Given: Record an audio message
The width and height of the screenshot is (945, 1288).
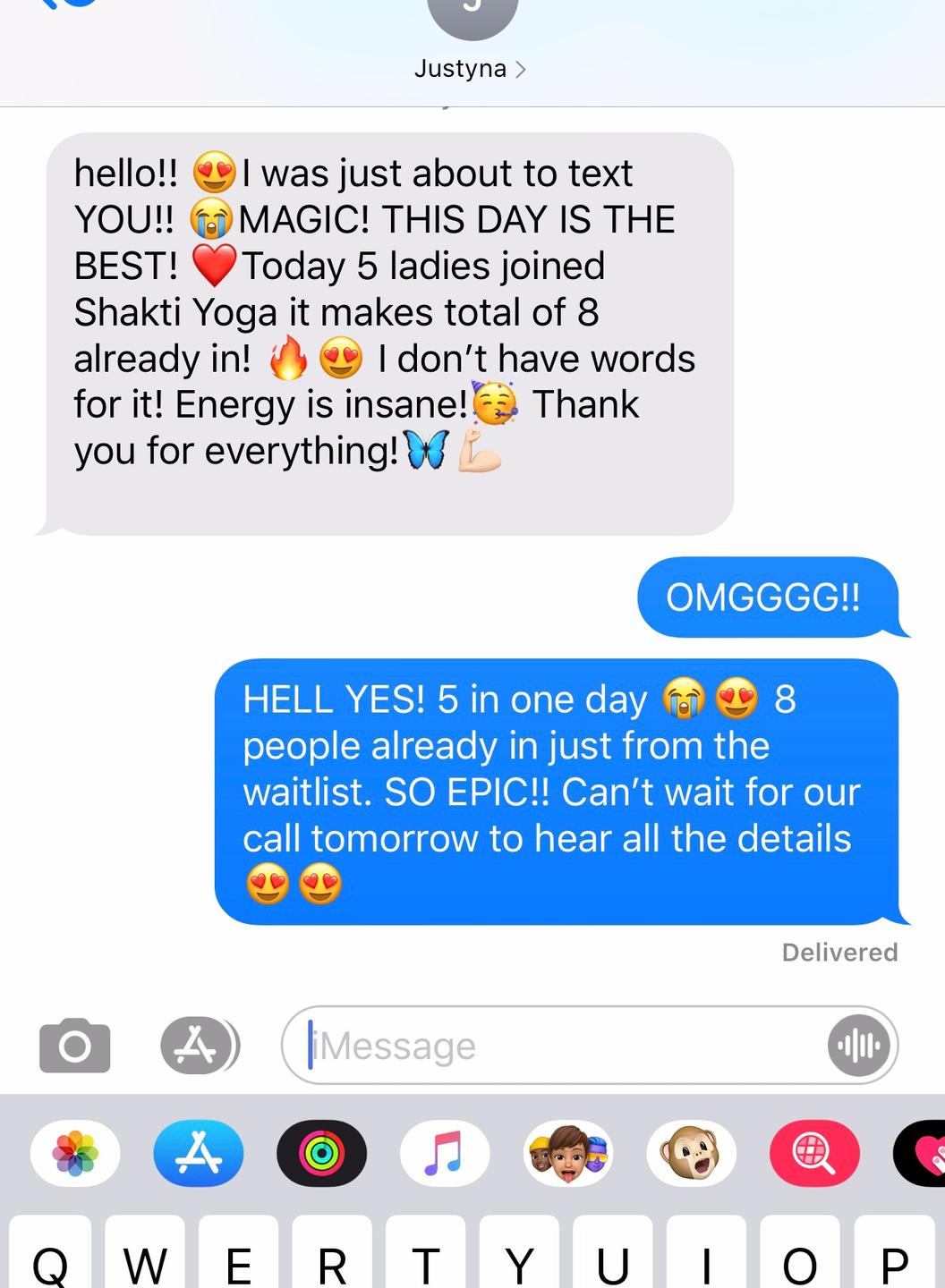Looking at the screenshot, I should [x=858, y=1045].
